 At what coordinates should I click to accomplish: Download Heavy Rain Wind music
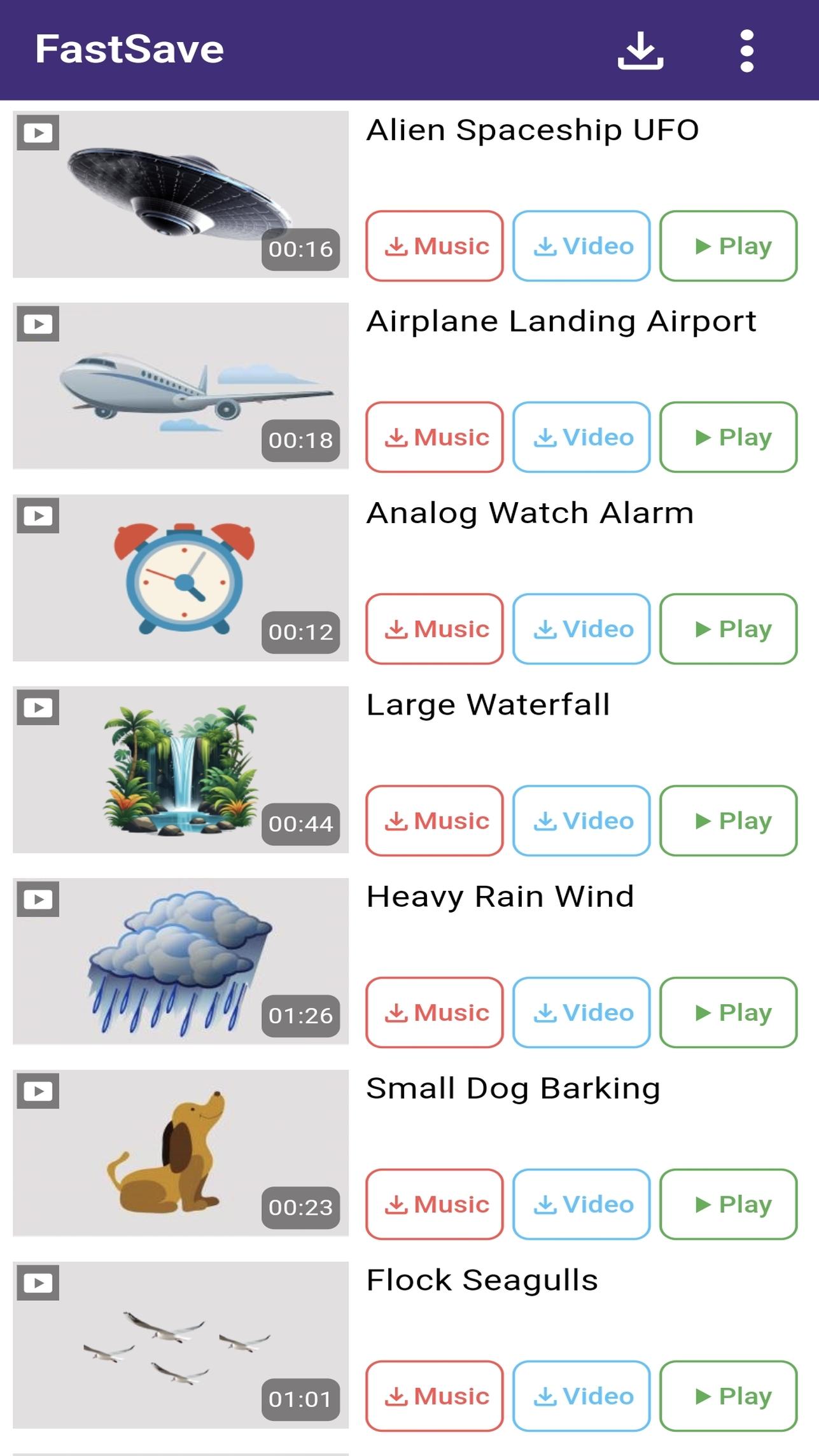tap(435, 1012)
